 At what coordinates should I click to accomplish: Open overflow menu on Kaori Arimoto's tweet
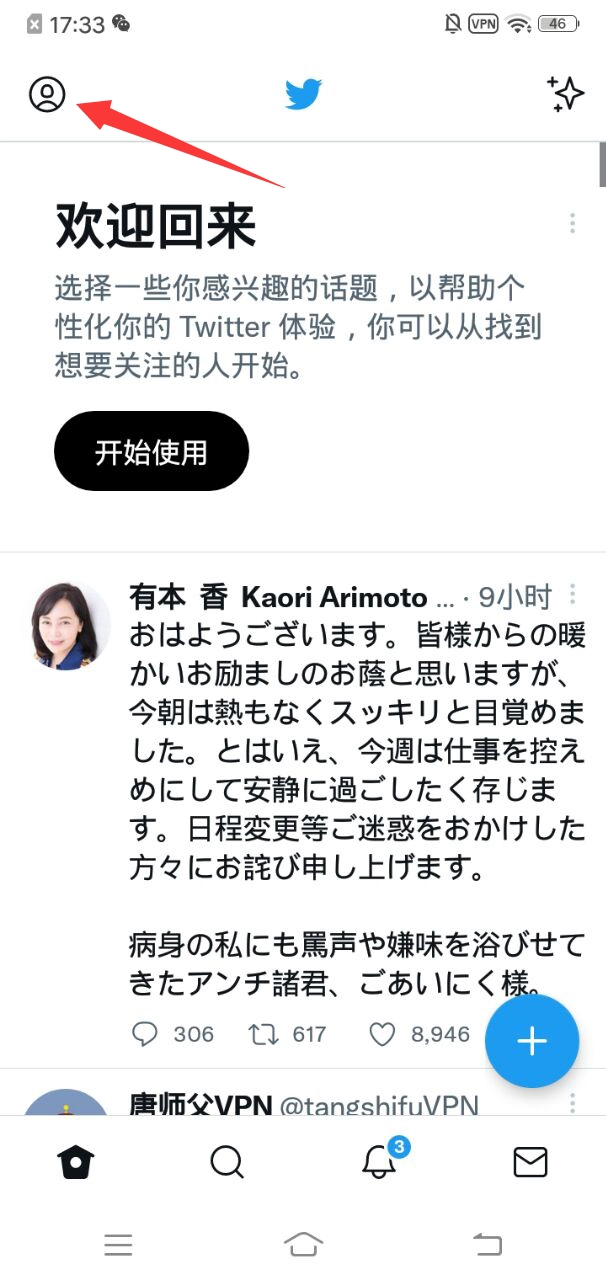click(x=572, y=595)
